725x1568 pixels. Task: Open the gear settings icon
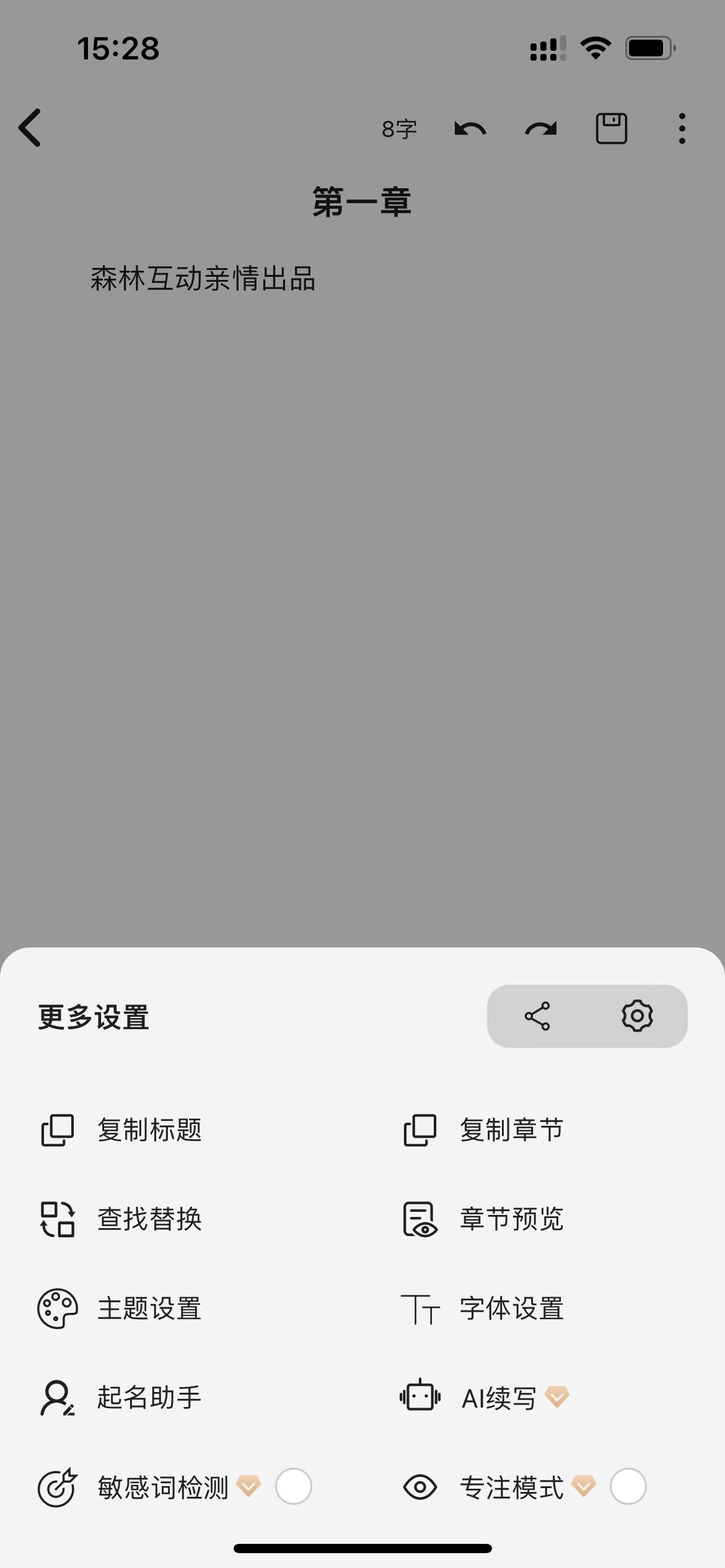click(637, 1016)
